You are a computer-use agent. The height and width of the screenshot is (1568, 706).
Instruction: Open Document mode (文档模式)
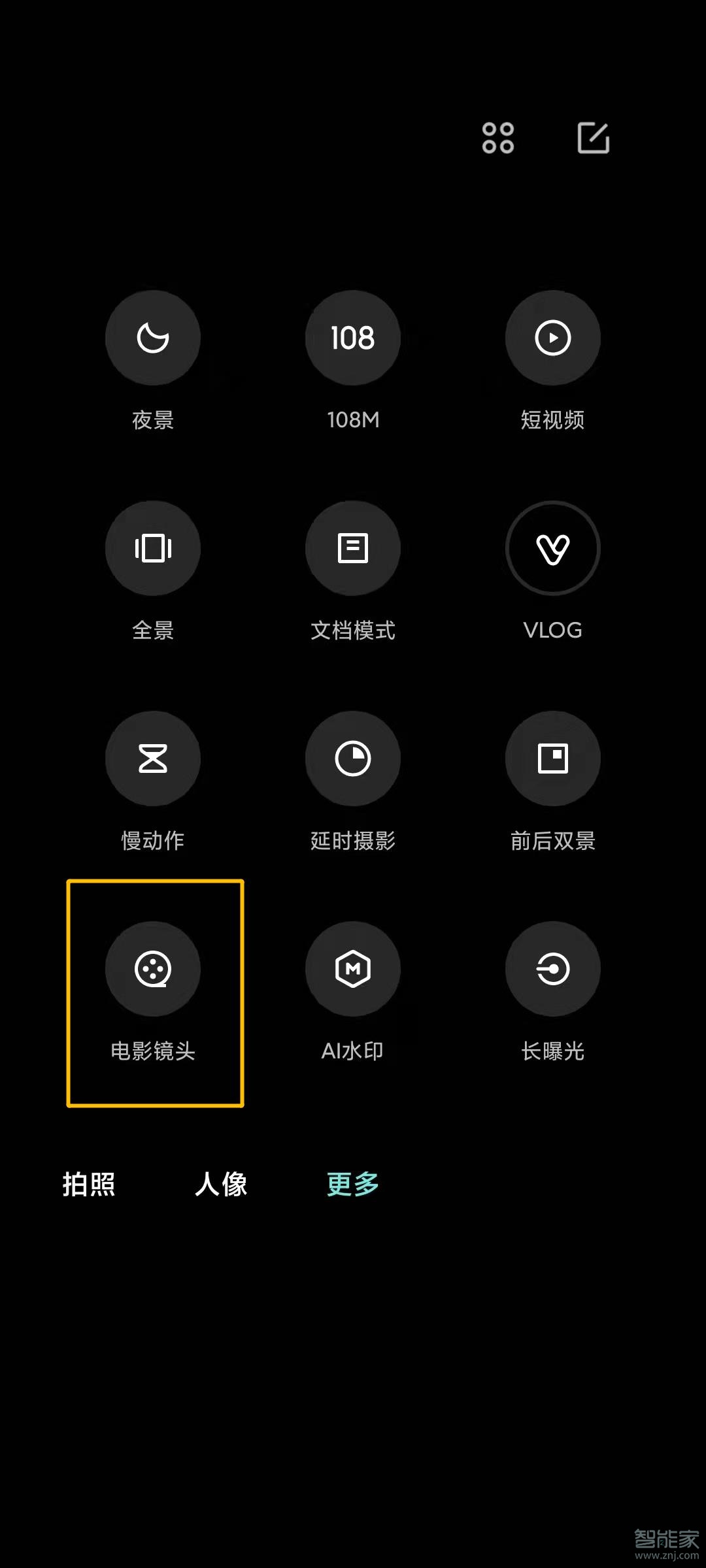pyautogui.click(x=353, y=549)
